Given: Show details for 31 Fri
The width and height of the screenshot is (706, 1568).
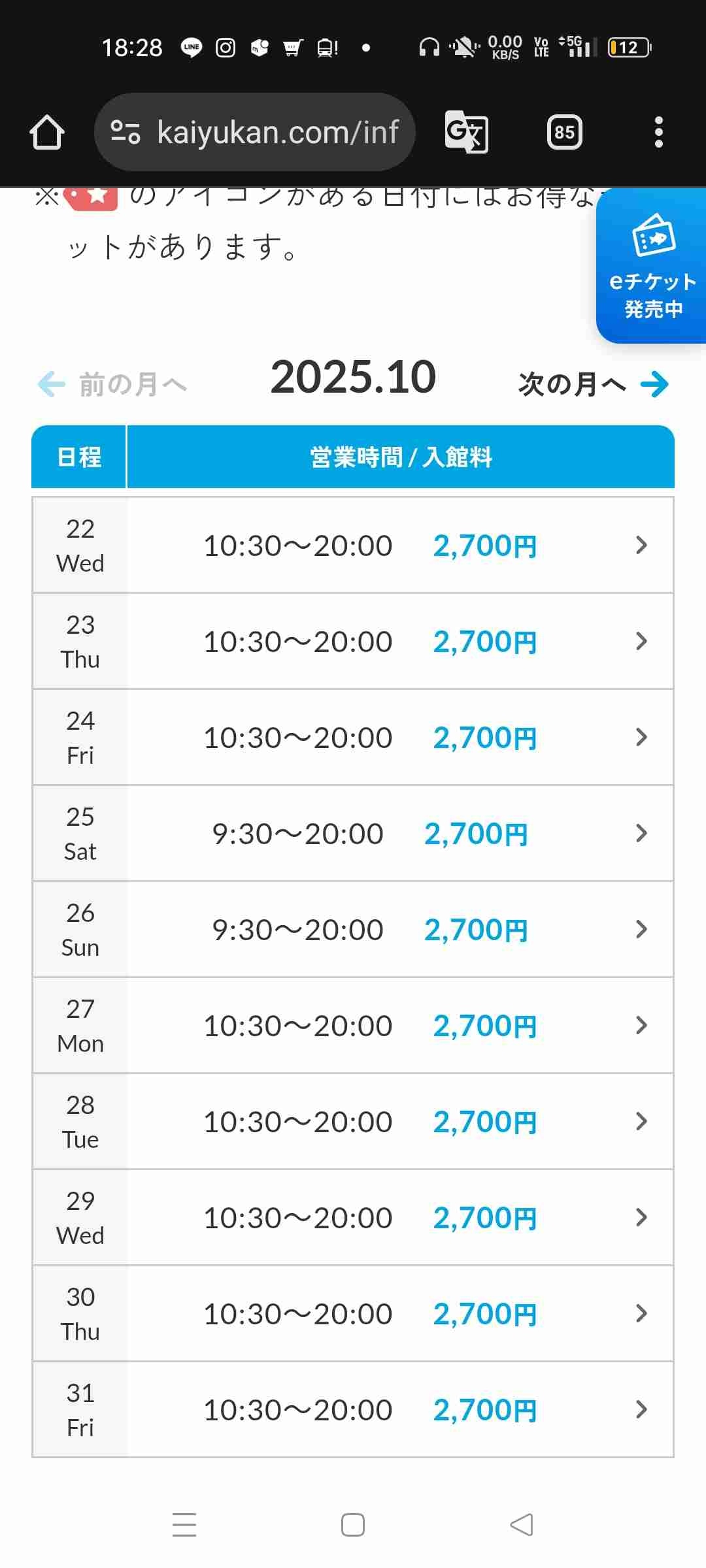Looking at the screenshot, I should (x=353, y=1410).
